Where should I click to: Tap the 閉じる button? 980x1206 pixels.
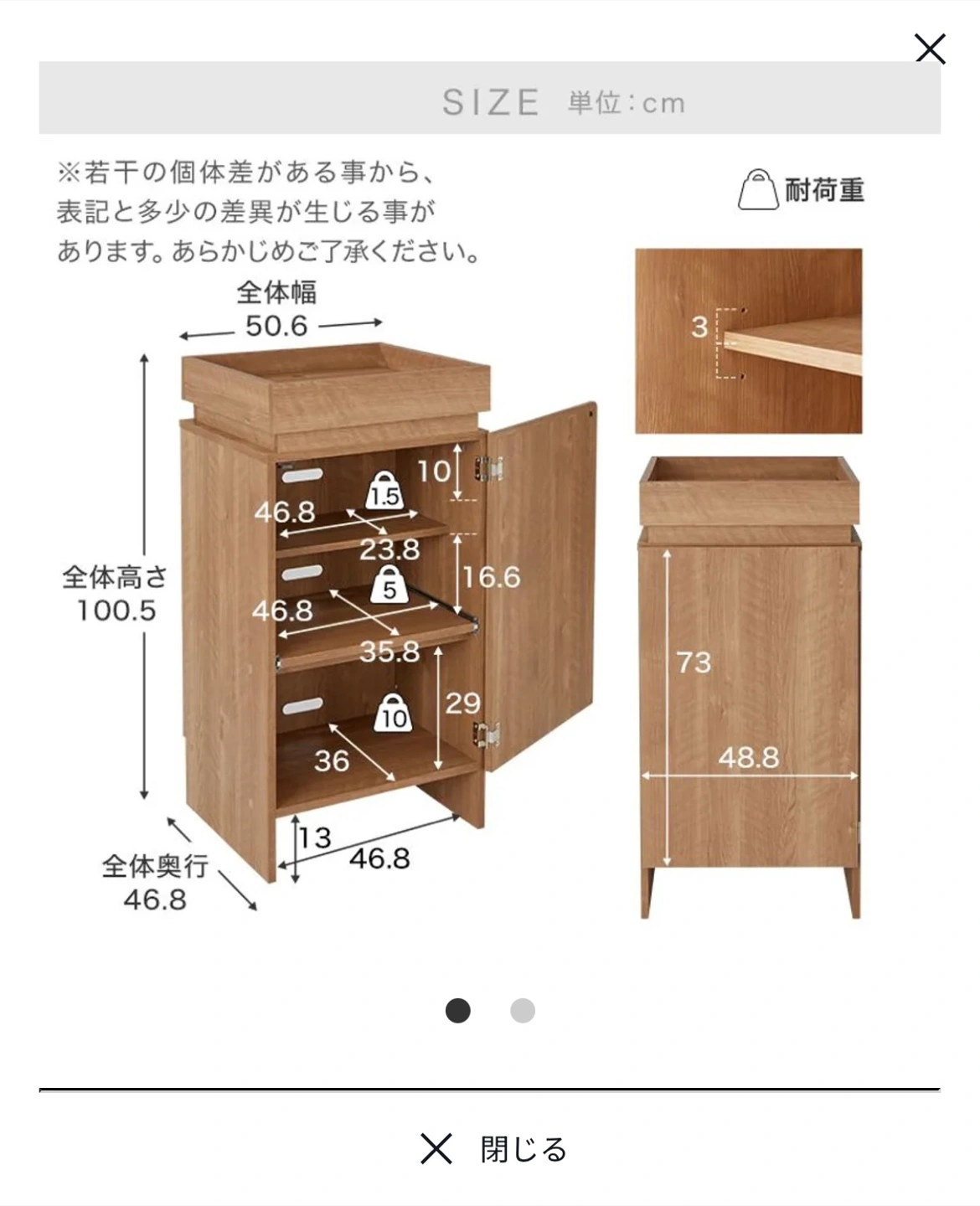[494, 1149]
